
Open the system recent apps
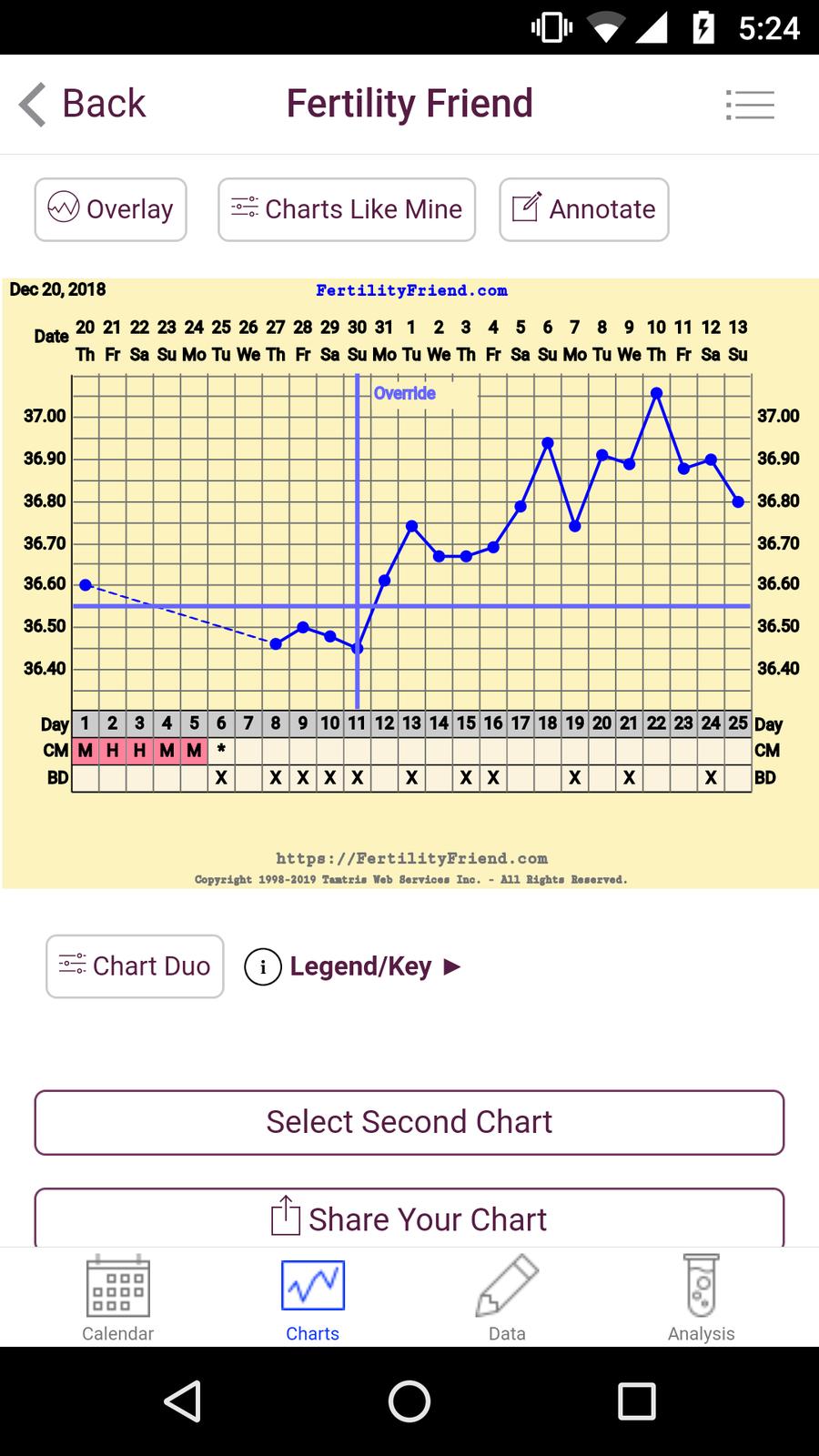point(636,1401)
